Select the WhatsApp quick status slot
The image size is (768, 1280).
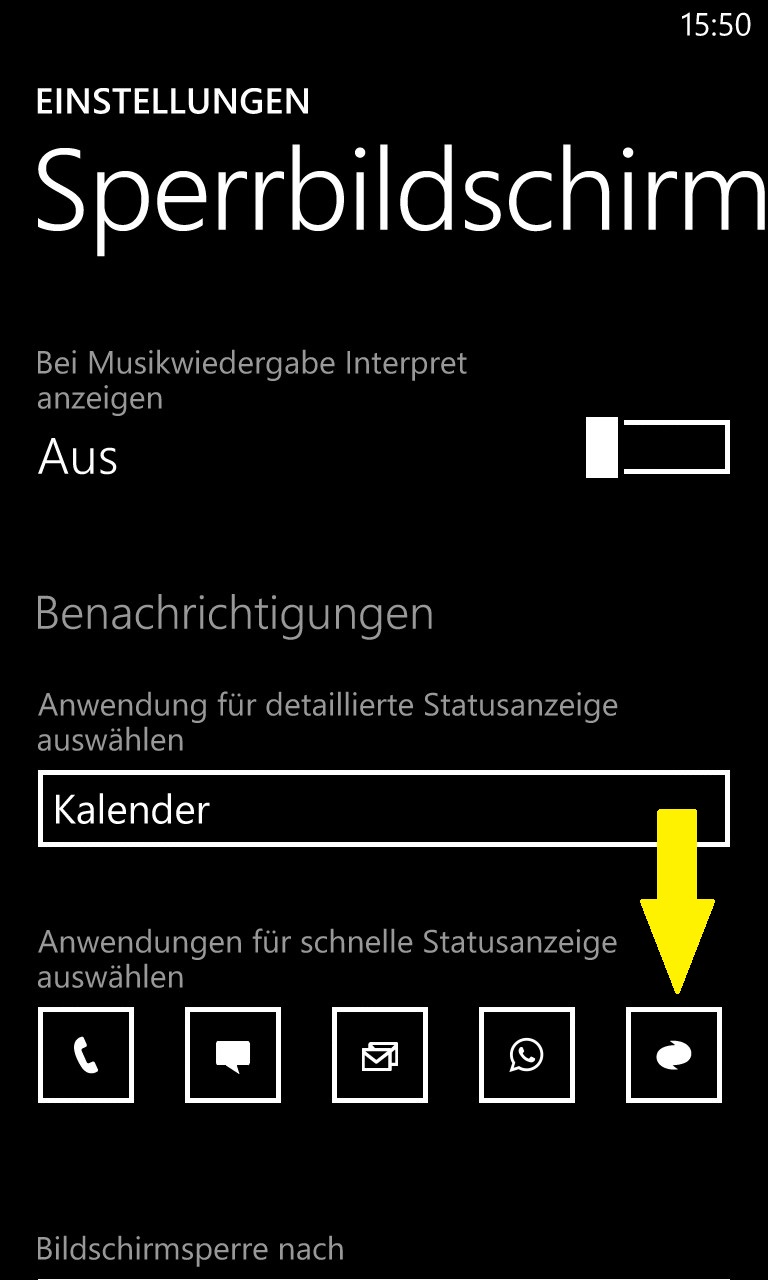click(527, 1055)
